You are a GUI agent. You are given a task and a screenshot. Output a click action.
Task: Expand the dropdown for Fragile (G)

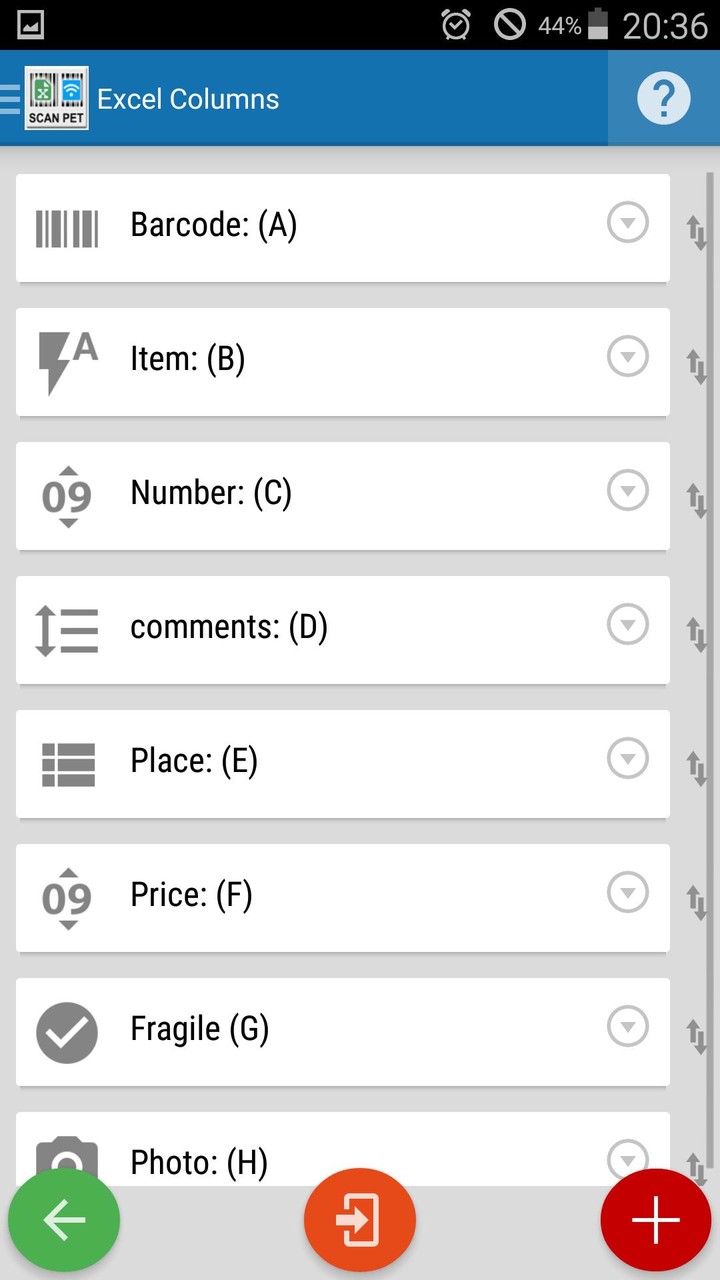tap(628, 1027)
